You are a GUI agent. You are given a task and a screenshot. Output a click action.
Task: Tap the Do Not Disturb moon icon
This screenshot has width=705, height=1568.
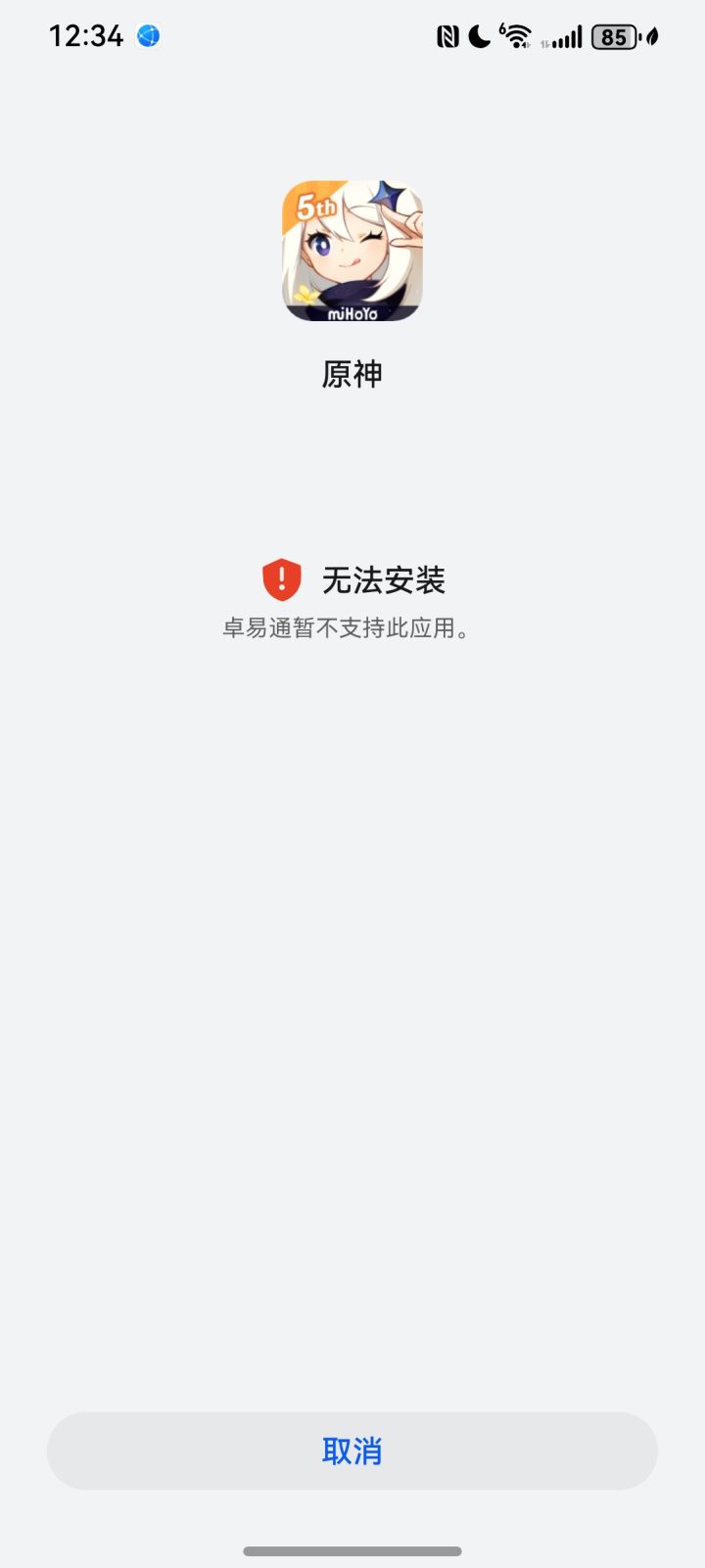click(x=478, y=36)
